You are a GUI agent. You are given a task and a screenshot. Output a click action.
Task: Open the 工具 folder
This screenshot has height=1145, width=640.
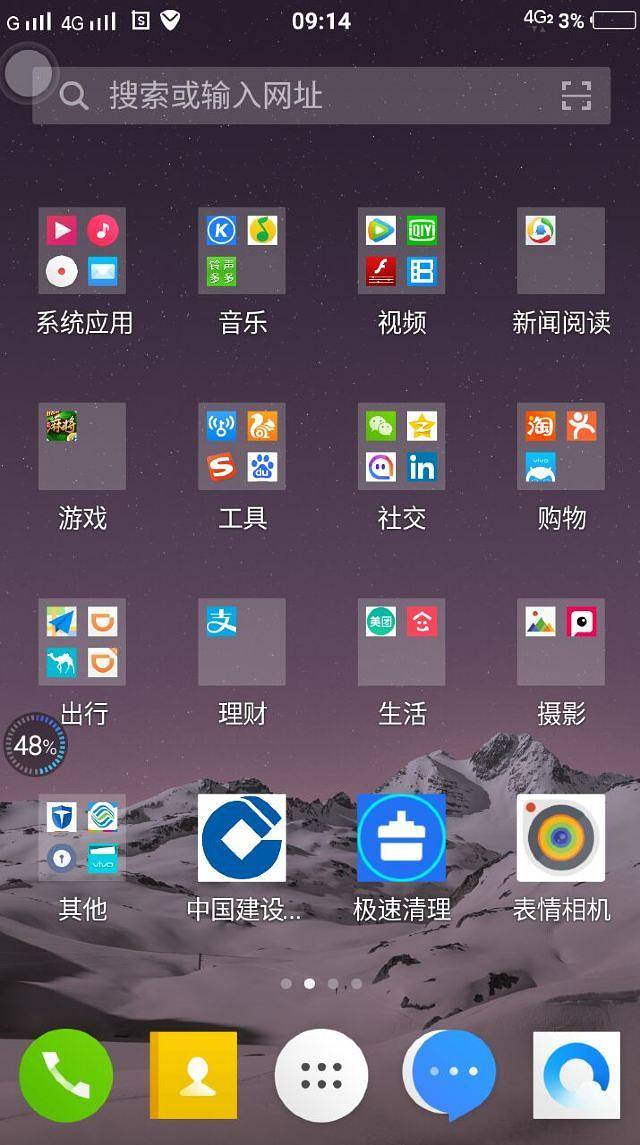(242, 446)
